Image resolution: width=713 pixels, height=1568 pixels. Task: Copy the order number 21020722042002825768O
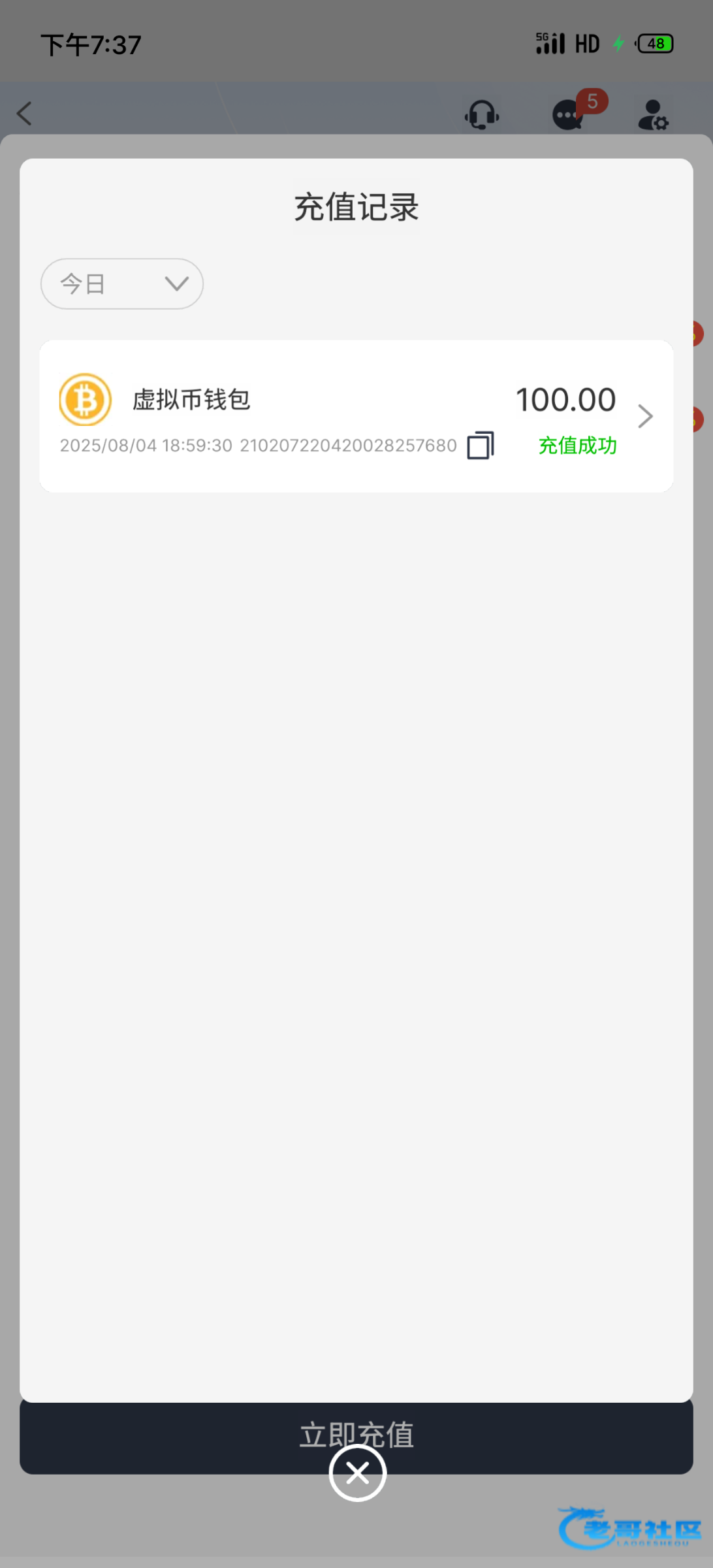481,446
